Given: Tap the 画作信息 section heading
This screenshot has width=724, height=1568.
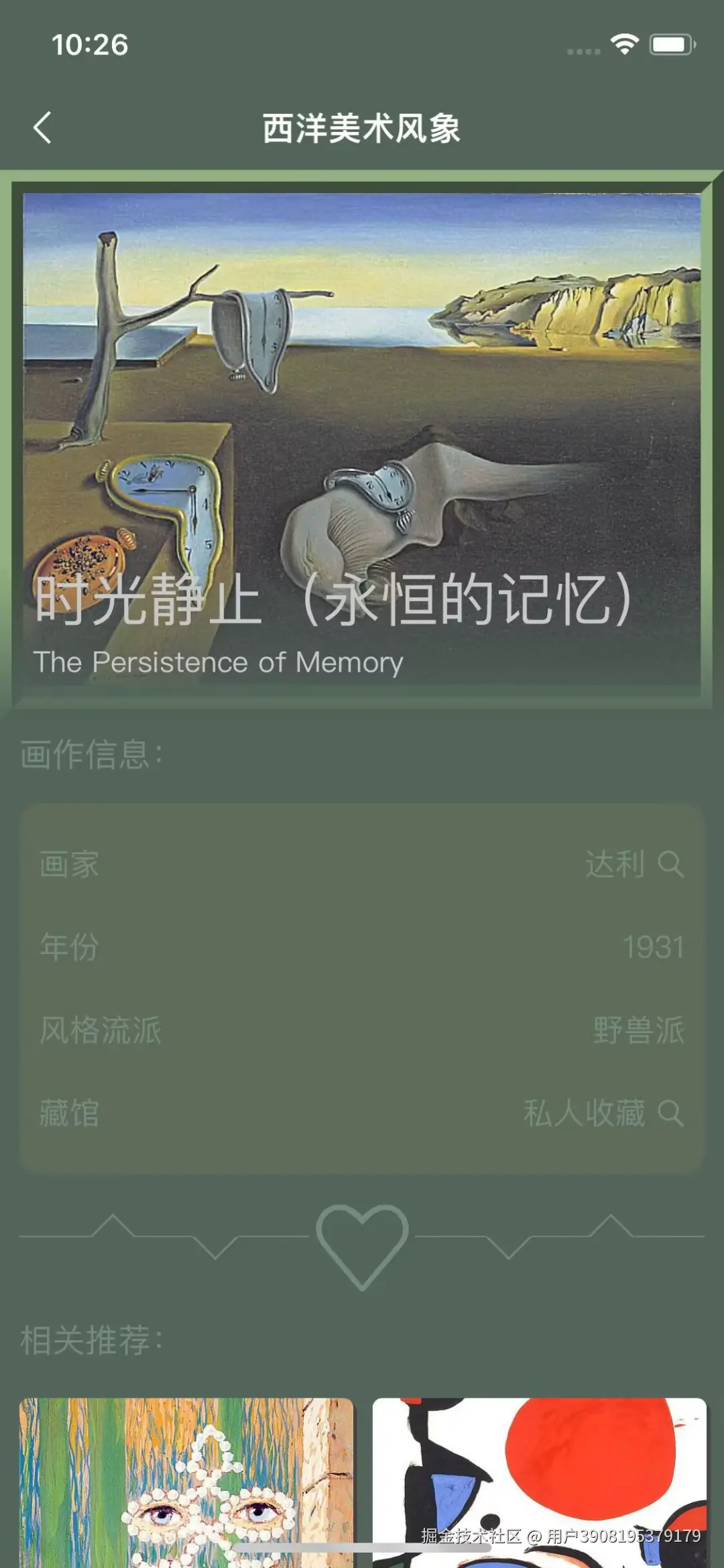Looking at the screenshot, I should pos(90,755).
